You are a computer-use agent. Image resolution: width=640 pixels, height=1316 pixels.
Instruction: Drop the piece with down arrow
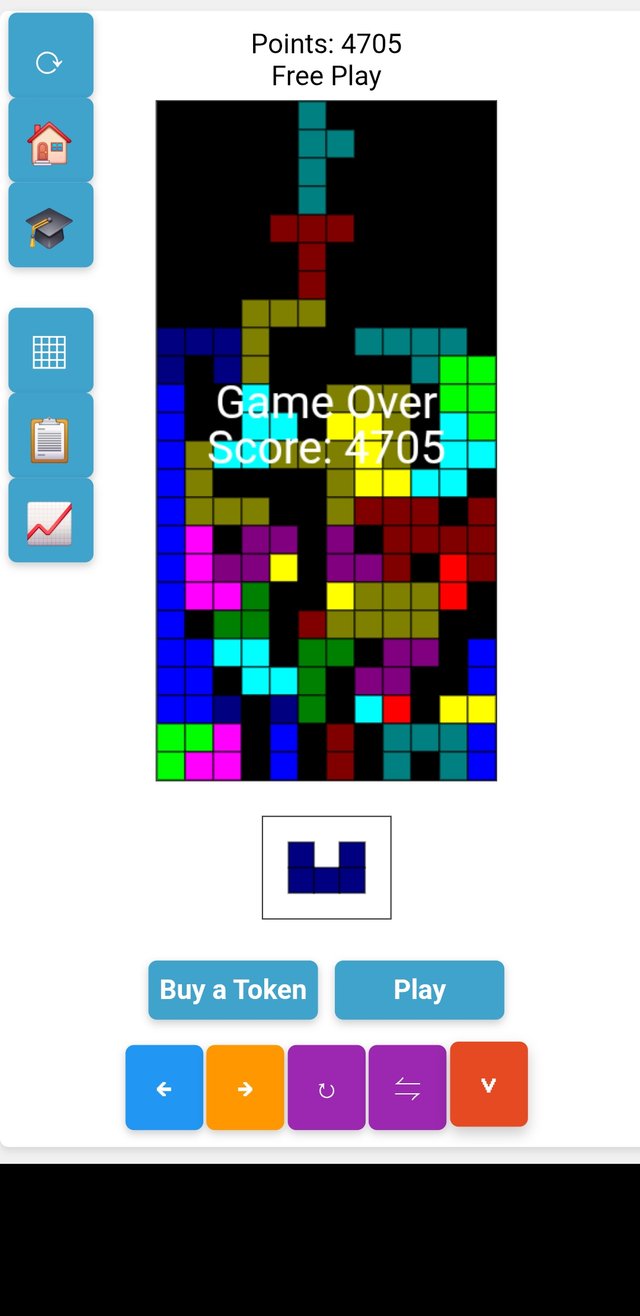point(488,1084)
